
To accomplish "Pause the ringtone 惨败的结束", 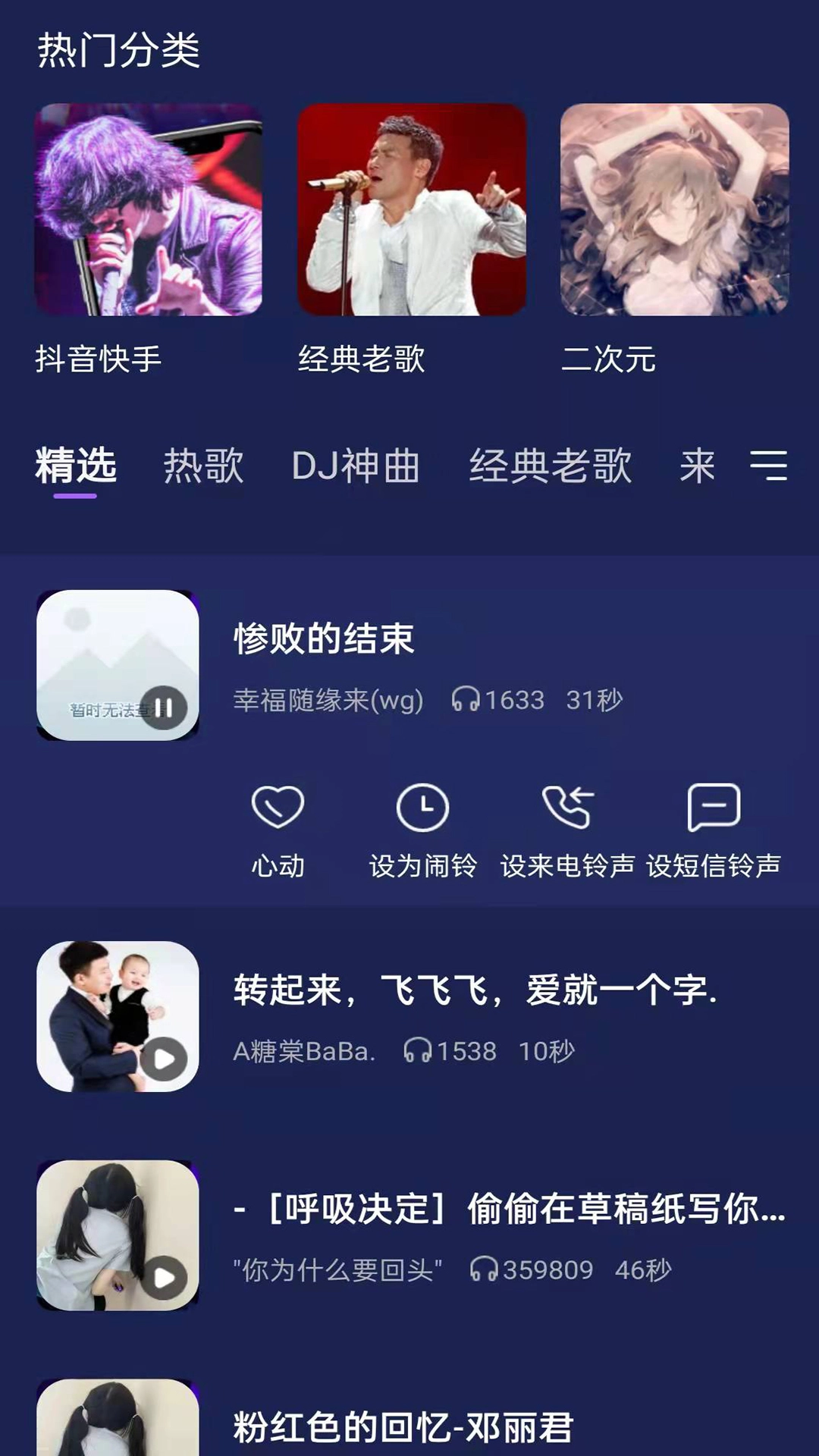I will coord(164,708).
